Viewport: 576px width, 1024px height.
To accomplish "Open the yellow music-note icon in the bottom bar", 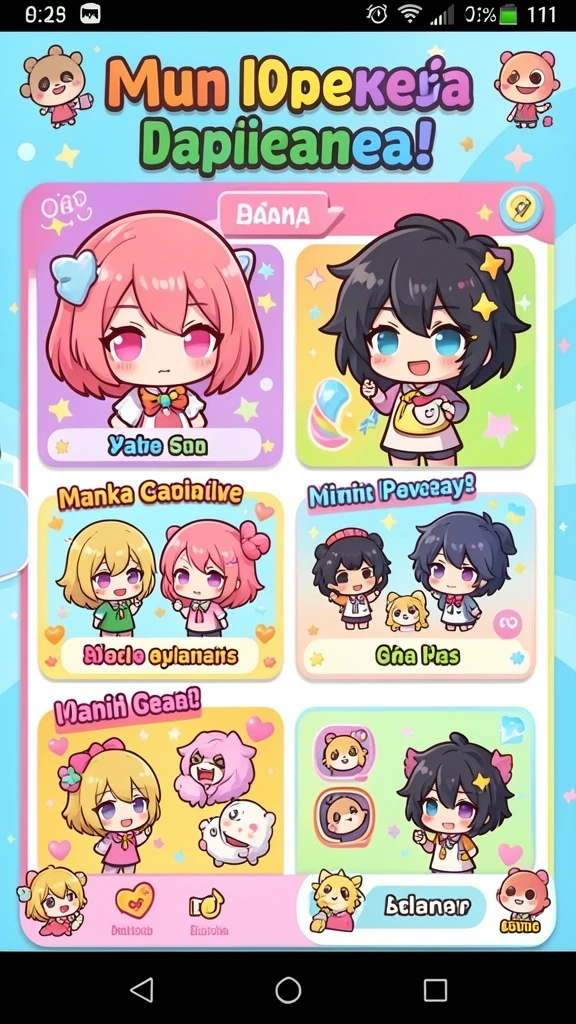I will [x=207, y=905].
